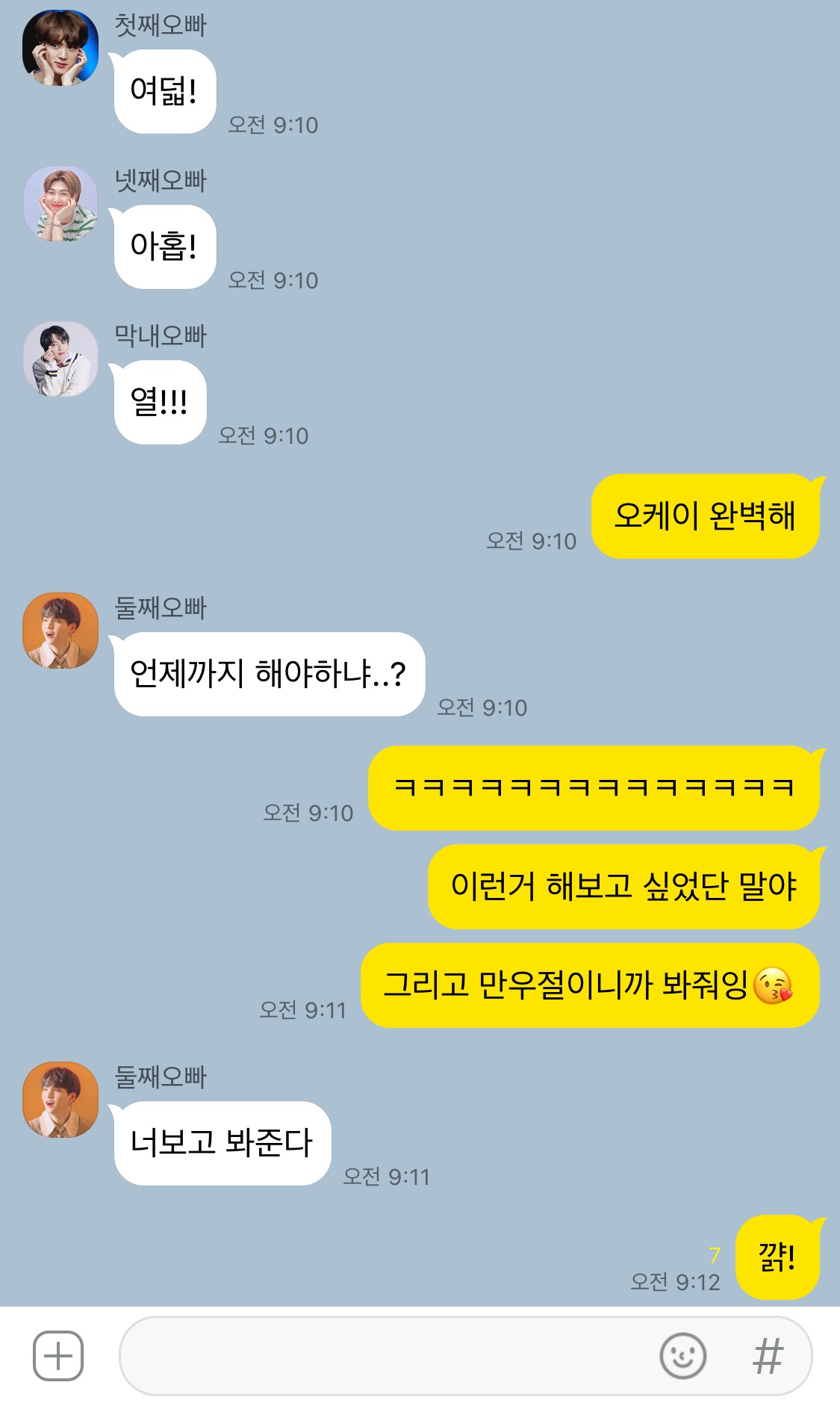Open the plus attachment menu

click(x=58, y=1355)
